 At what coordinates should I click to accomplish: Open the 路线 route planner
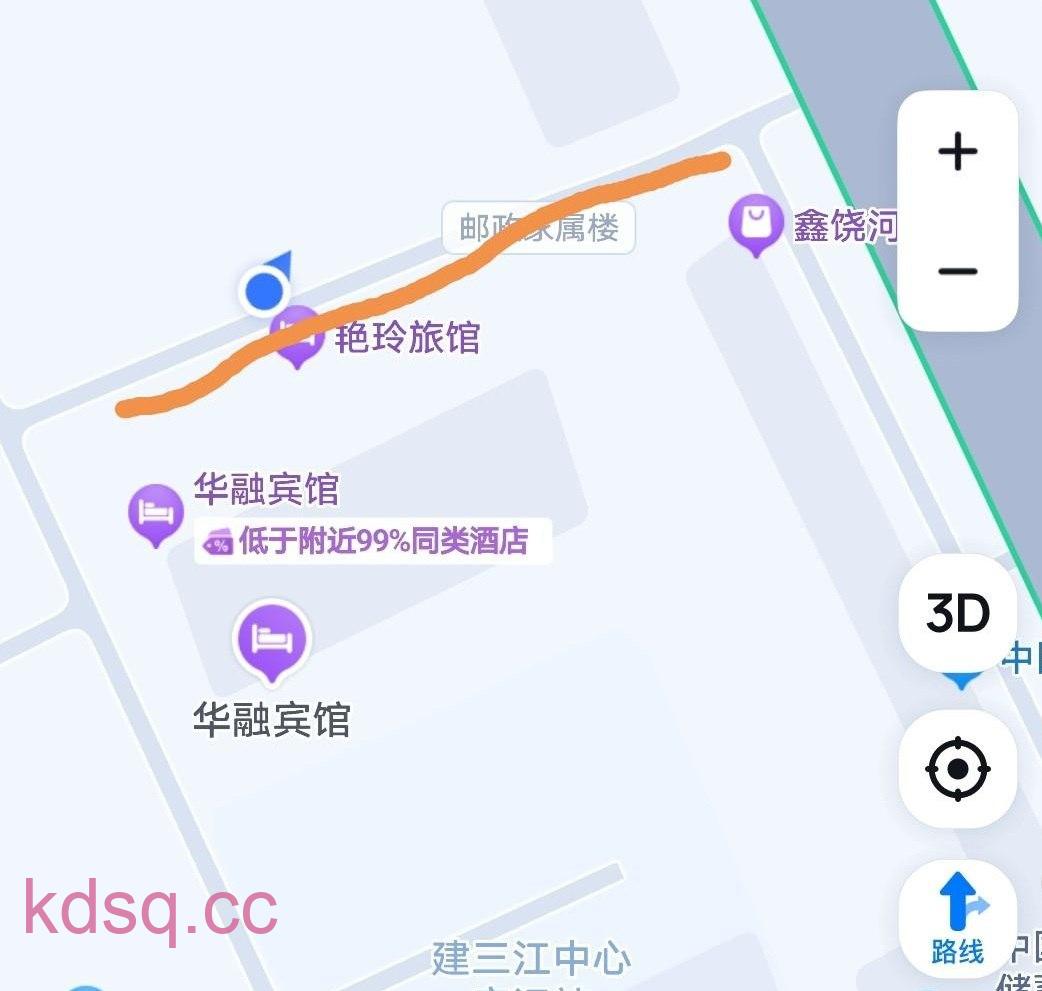[x=957, y=918]
